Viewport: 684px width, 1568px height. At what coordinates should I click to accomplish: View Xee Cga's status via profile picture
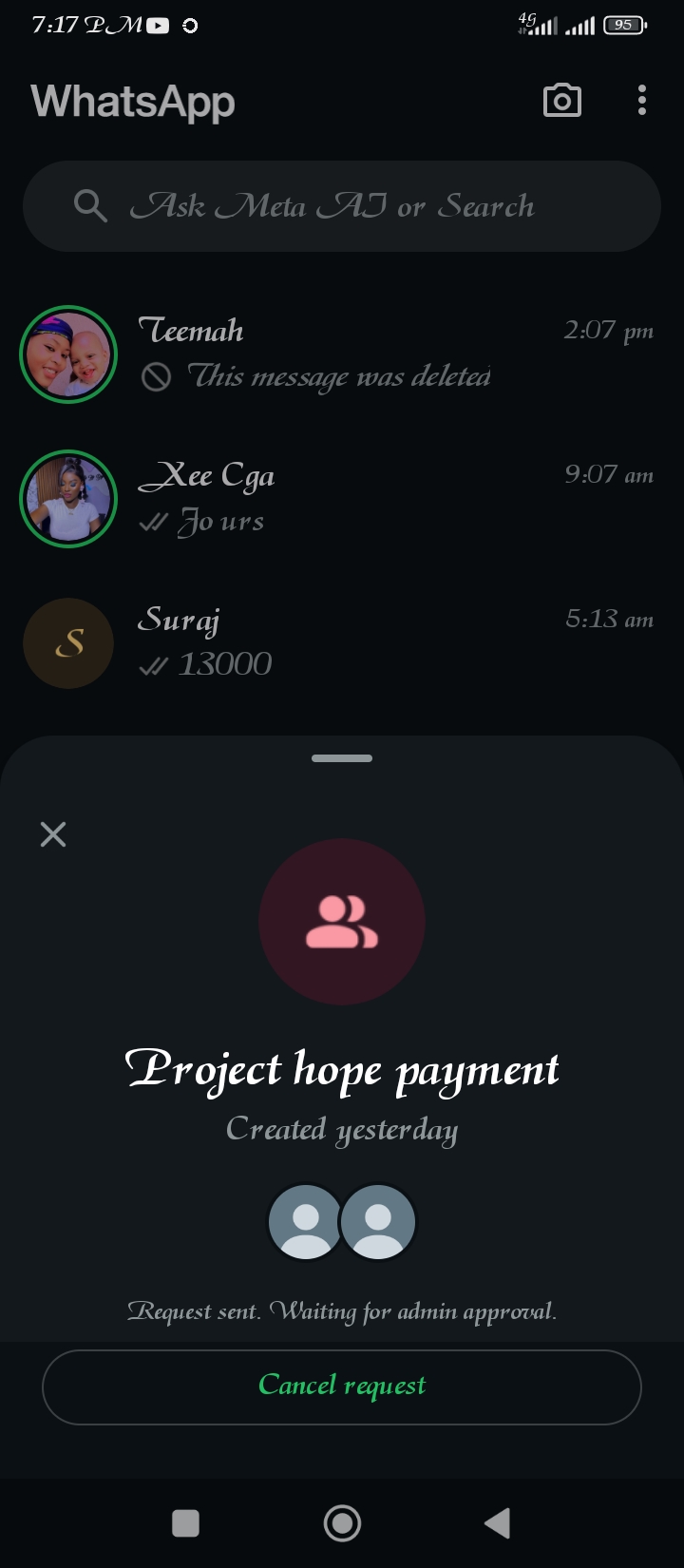tap(68, 498)
